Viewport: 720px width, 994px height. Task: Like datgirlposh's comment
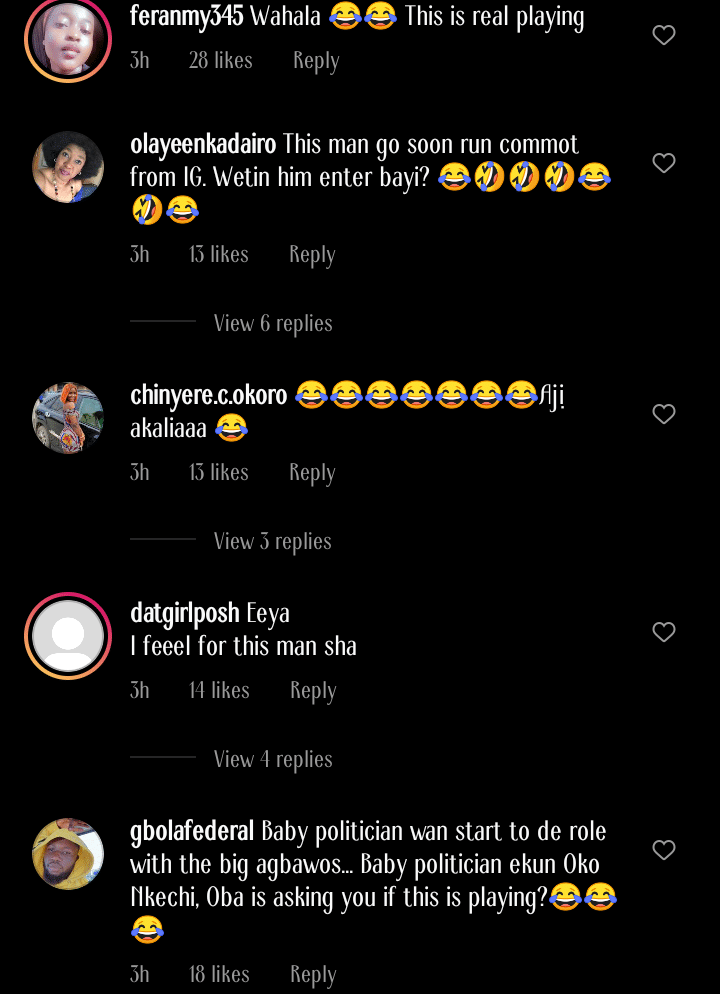664,632
